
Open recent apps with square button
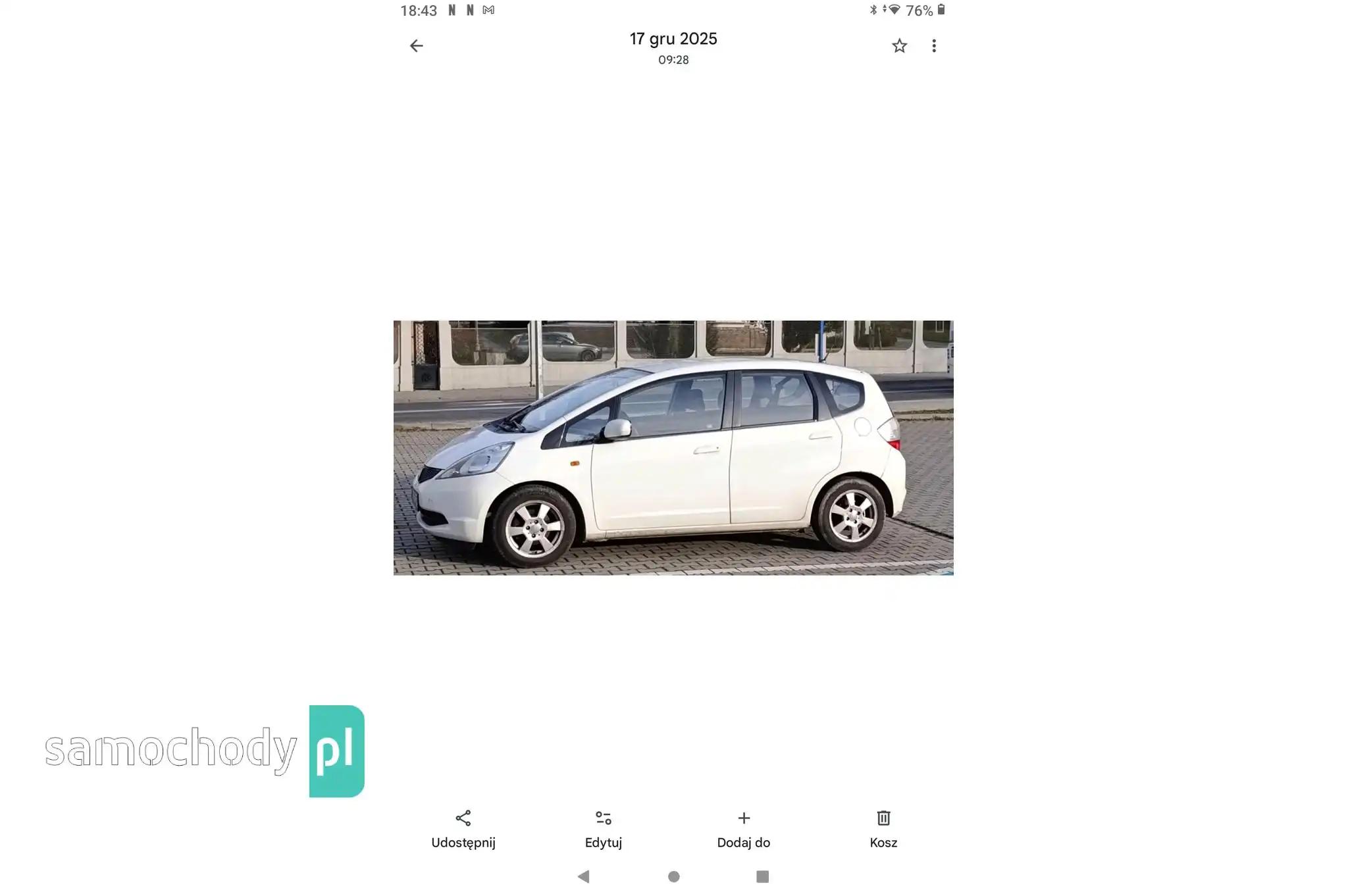(x=762, y=876)
